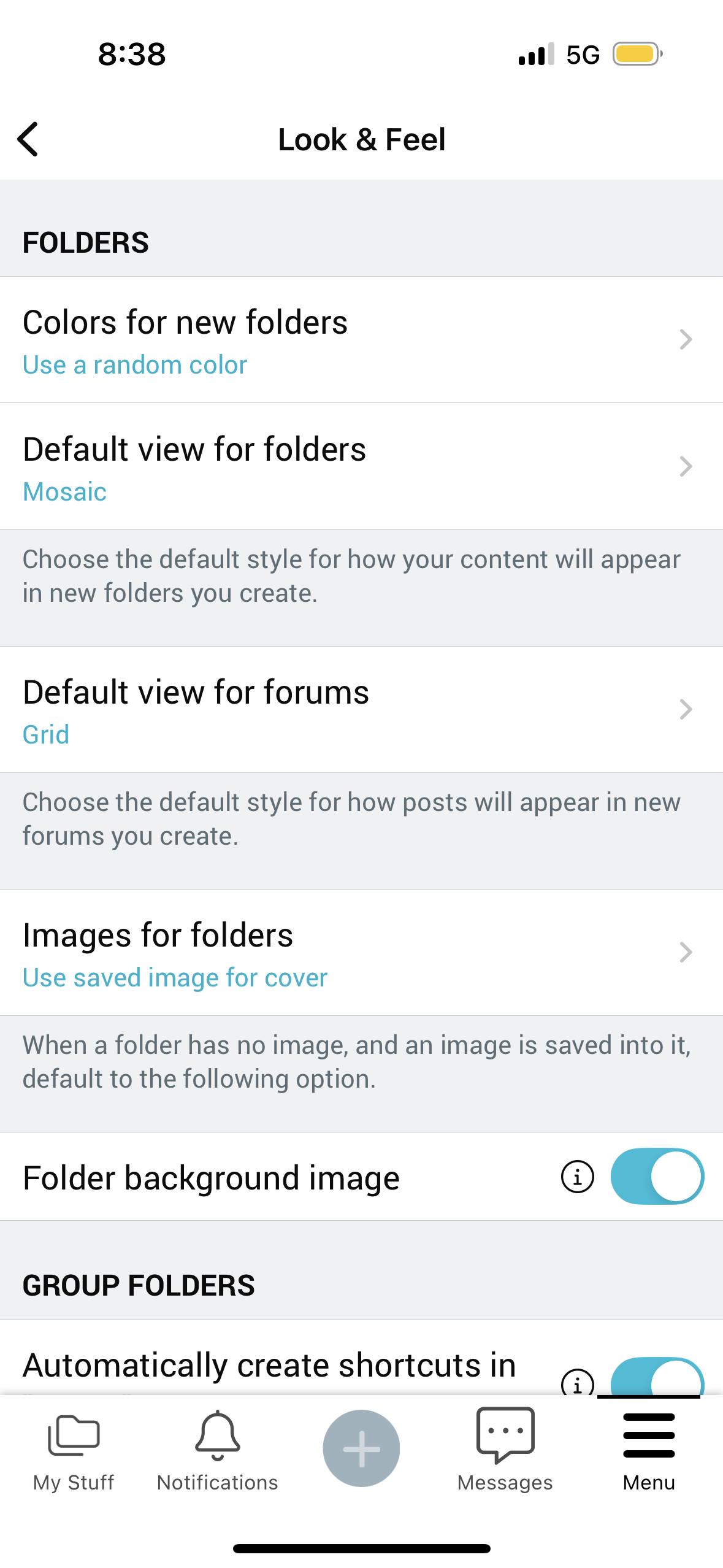
Task: Tap the plus create button
Action: coord(361,1448)
